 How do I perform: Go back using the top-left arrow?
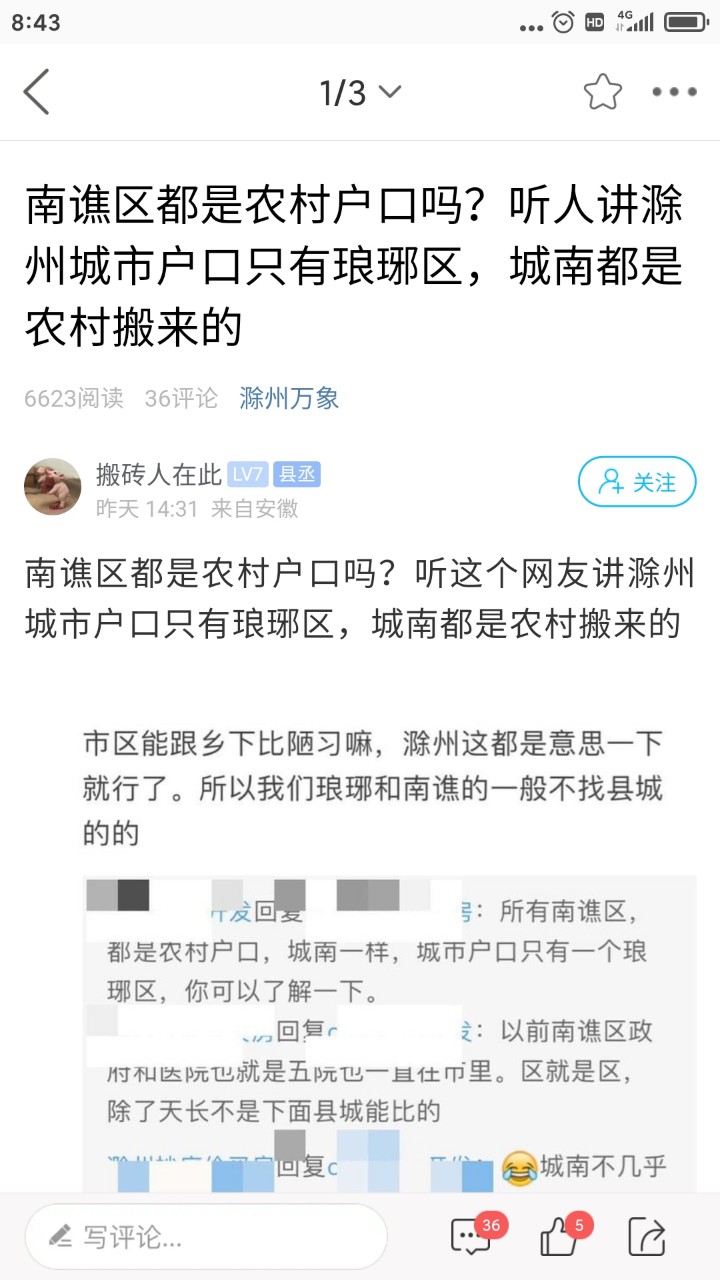click(x=36, y=93)
